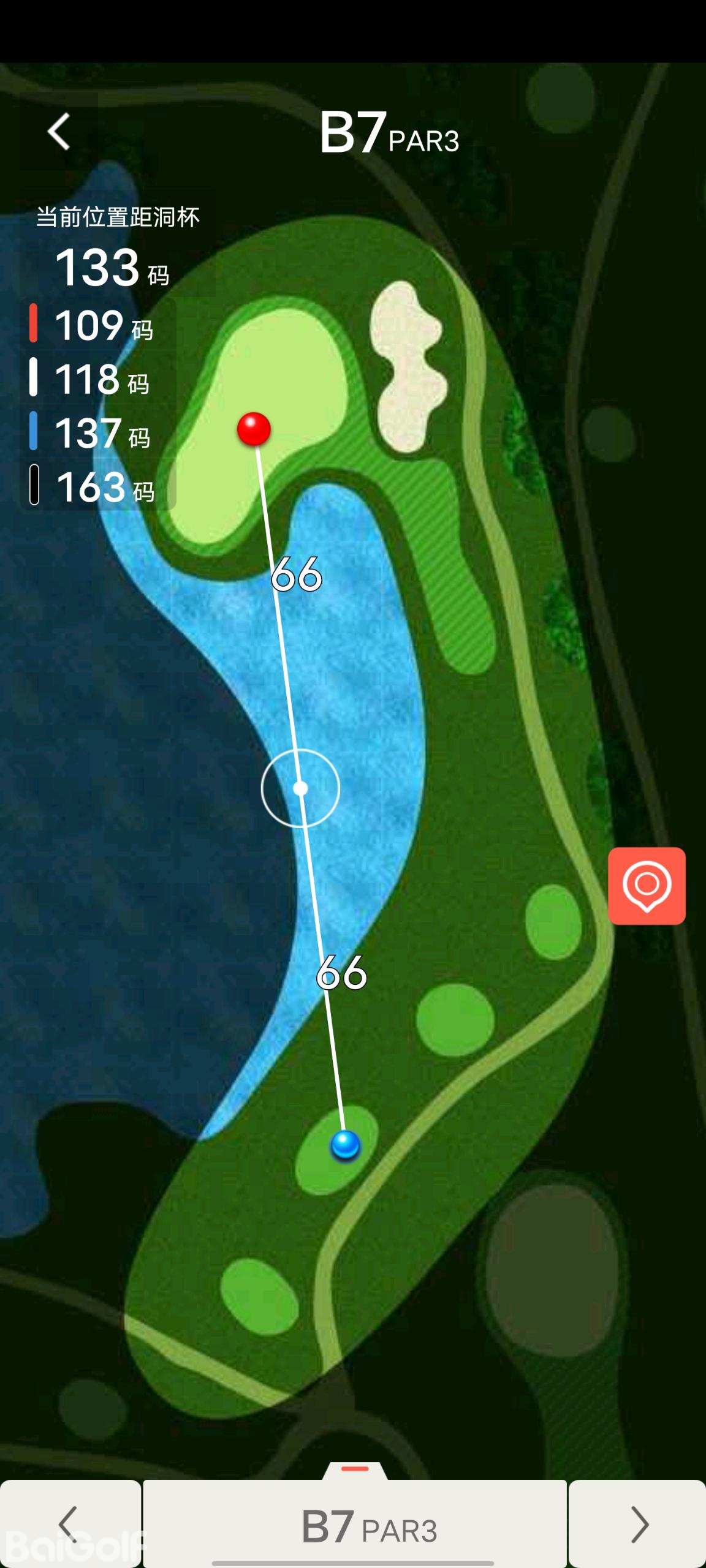Open the B7 PAR3 hole selector bar
The height and width of the screenshot is (1568, 706).
355,1525
